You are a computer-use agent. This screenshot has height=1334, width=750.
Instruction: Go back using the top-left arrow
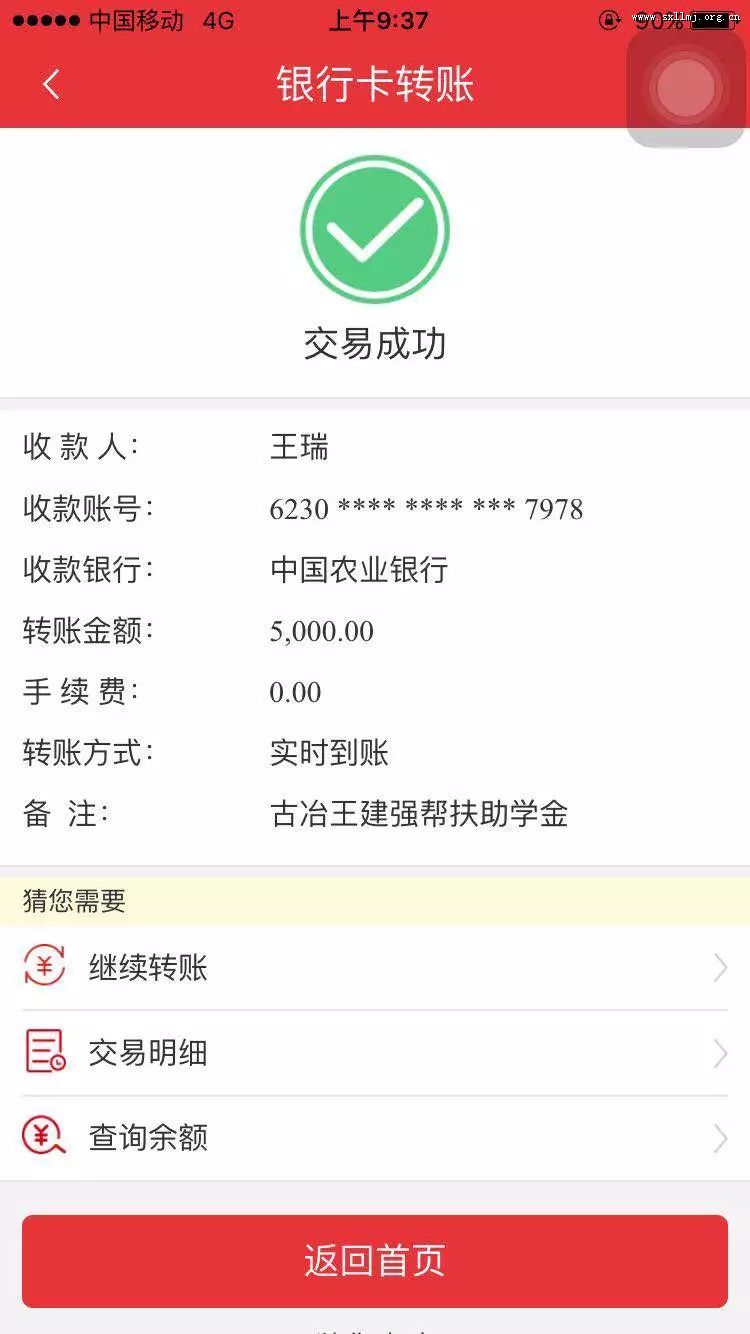[51, 85]
